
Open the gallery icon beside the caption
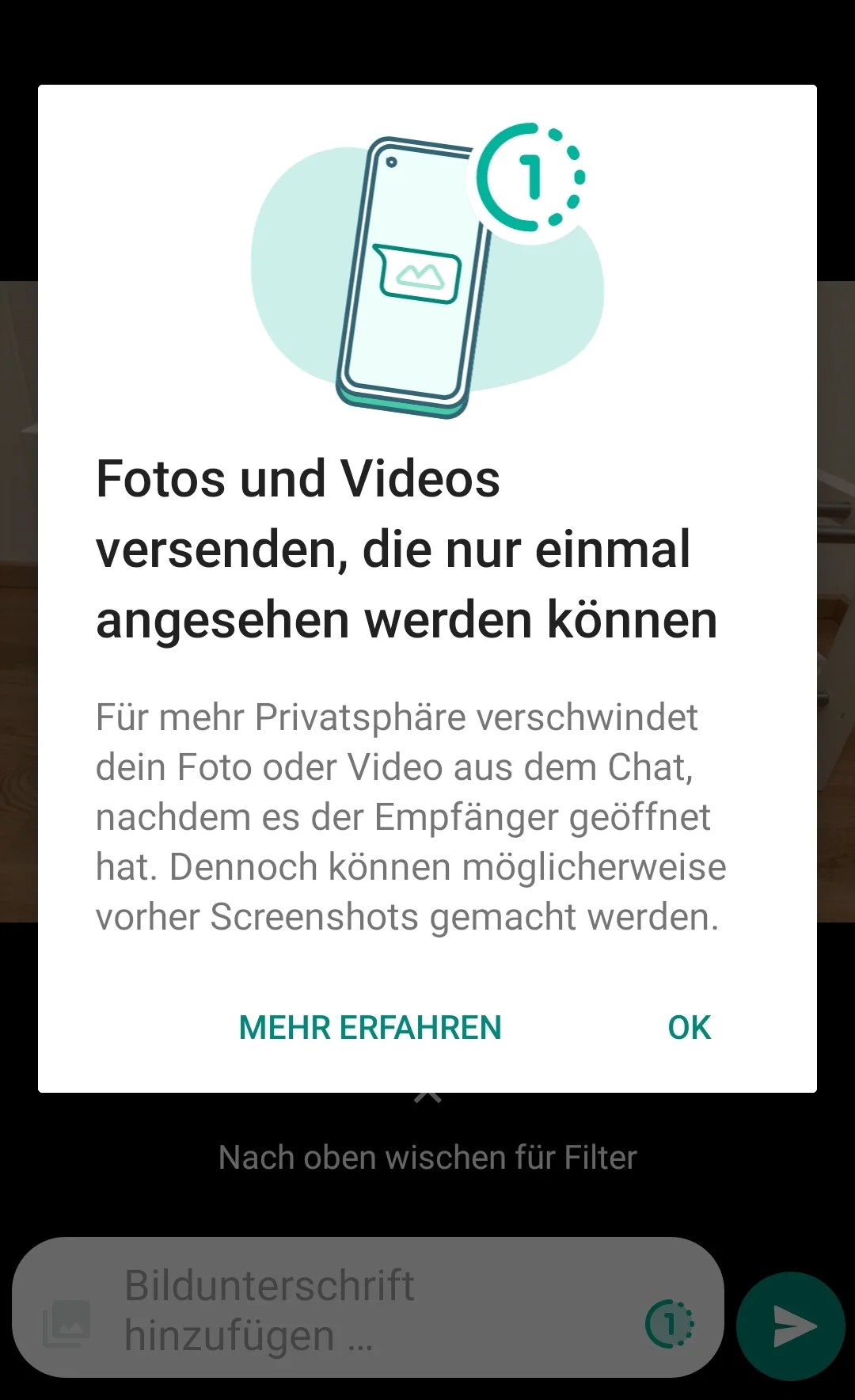tap(66, 1323)
